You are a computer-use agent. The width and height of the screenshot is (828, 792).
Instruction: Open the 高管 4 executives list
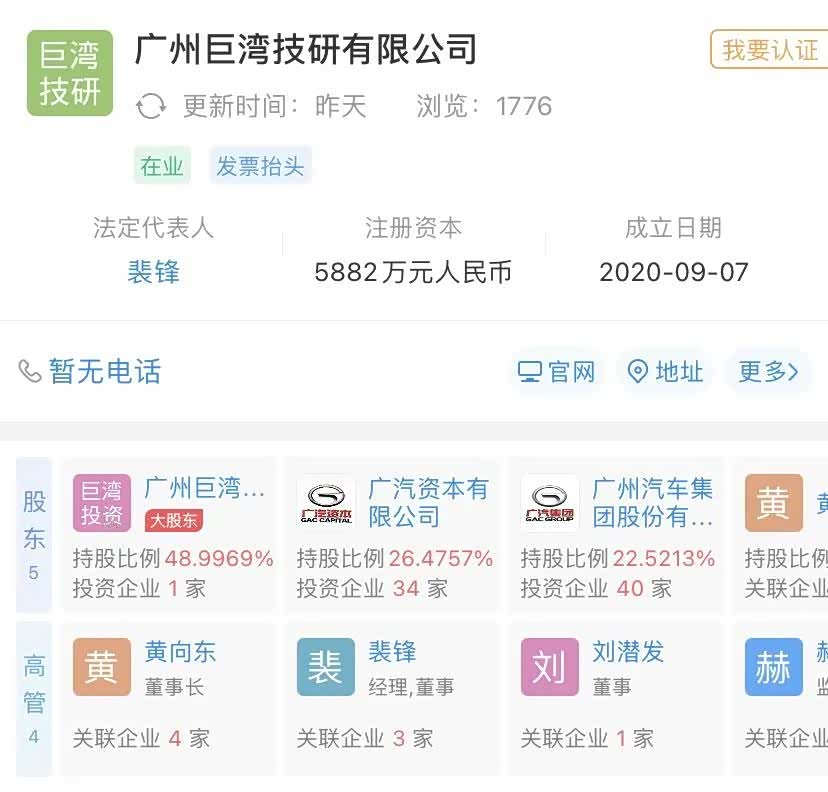tap(34, 697)
